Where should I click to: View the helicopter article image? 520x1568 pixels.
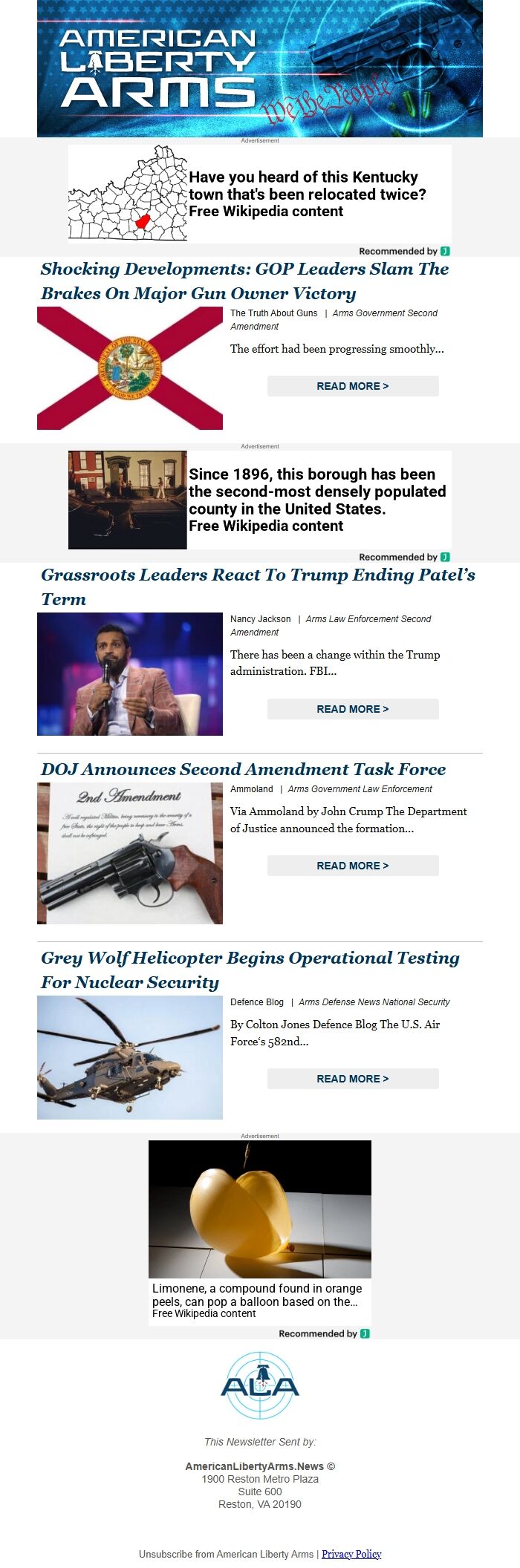click(x=130, y=1057)
